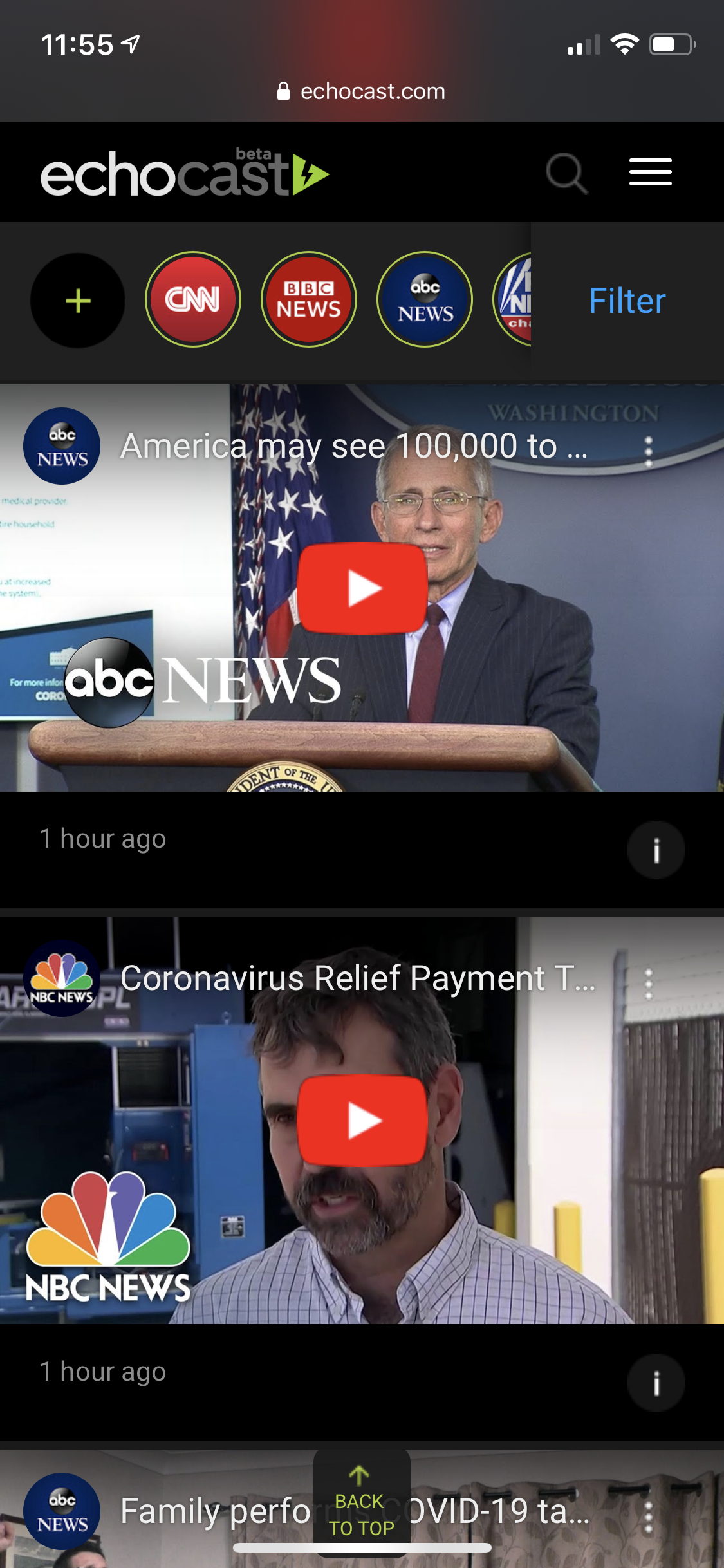Click the add channel plus icon
This screenshot has height=1568, width=724.
click(77, 301)
